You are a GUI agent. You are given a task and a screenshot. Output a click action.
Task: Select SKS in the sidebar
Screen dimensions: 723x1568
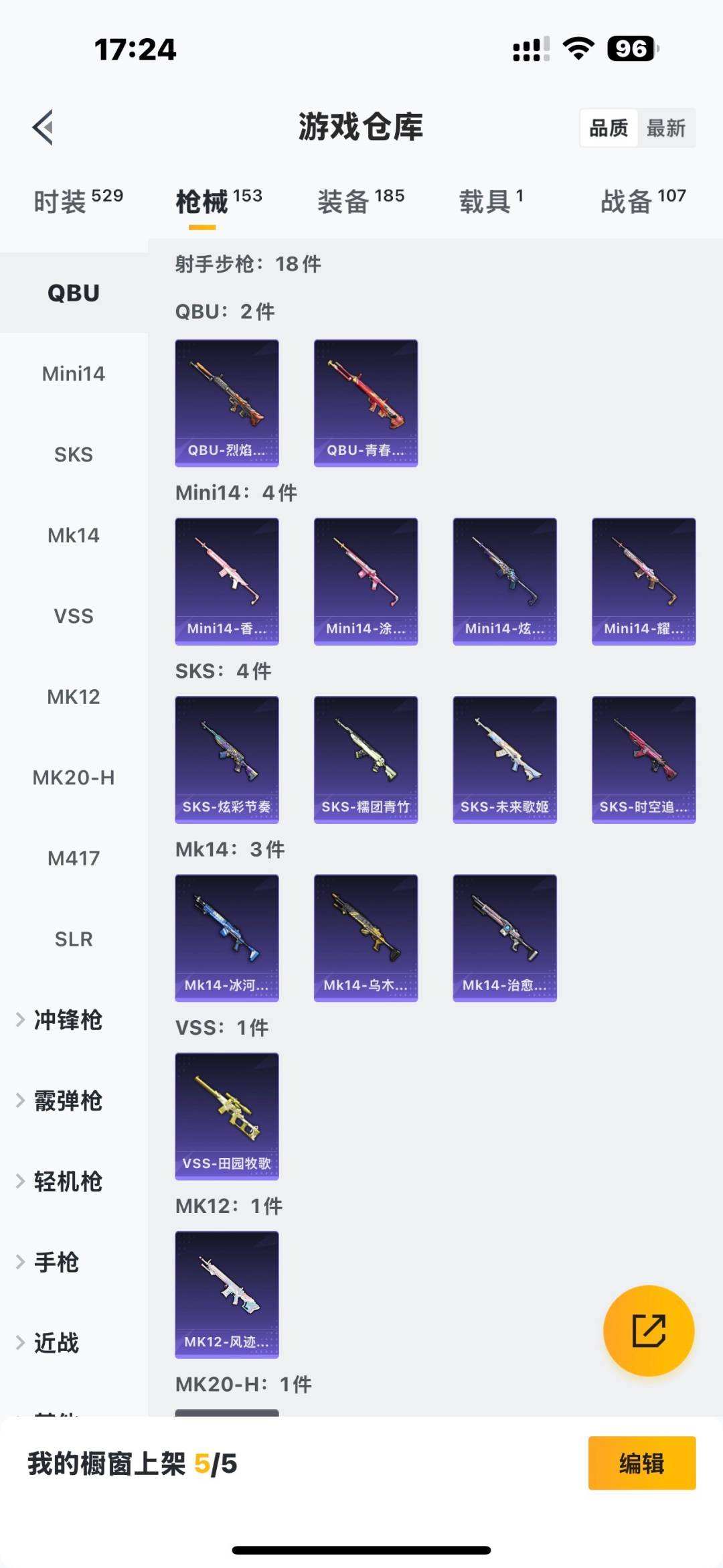click(74, 455)
